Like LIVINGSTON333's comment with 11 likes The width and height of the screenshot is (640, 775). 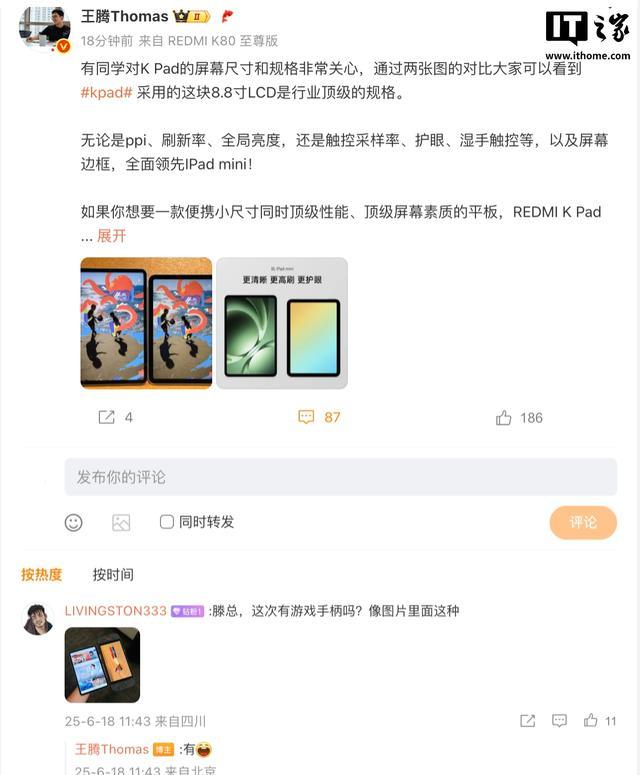tap(591, 720)
